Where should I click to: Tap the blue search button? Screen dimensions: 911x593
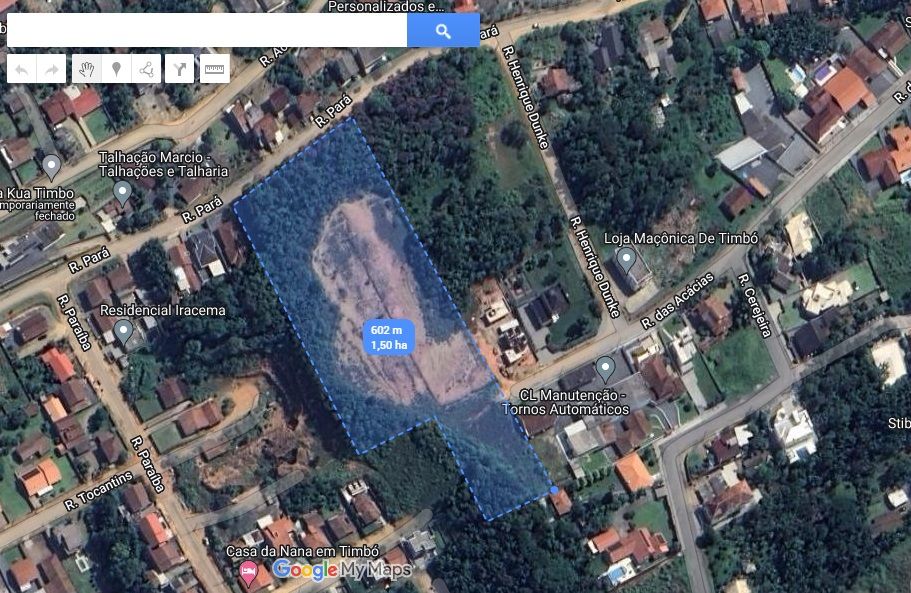[443, 31]
